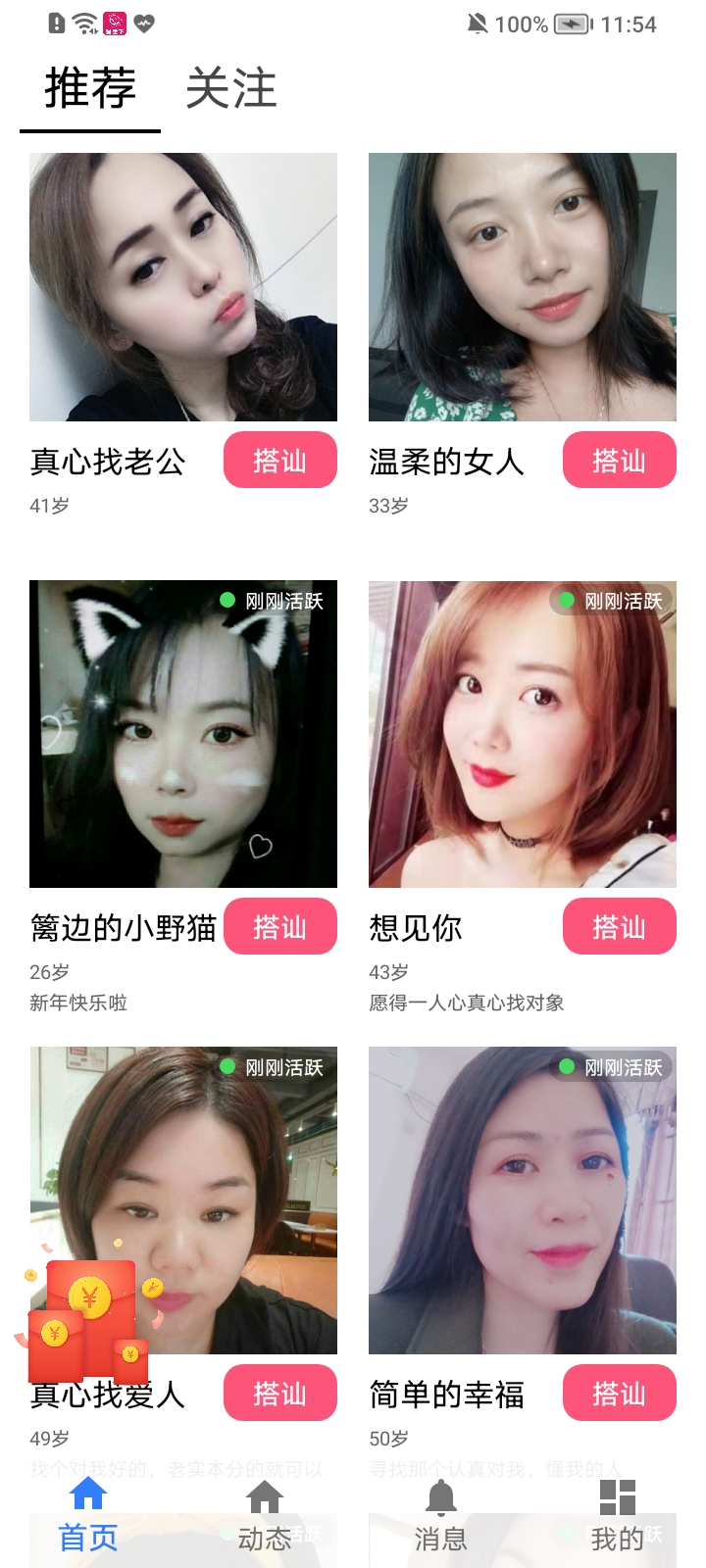
Task: Tap 搭讪 for 真心找爱人
Action: (279, 1393)
